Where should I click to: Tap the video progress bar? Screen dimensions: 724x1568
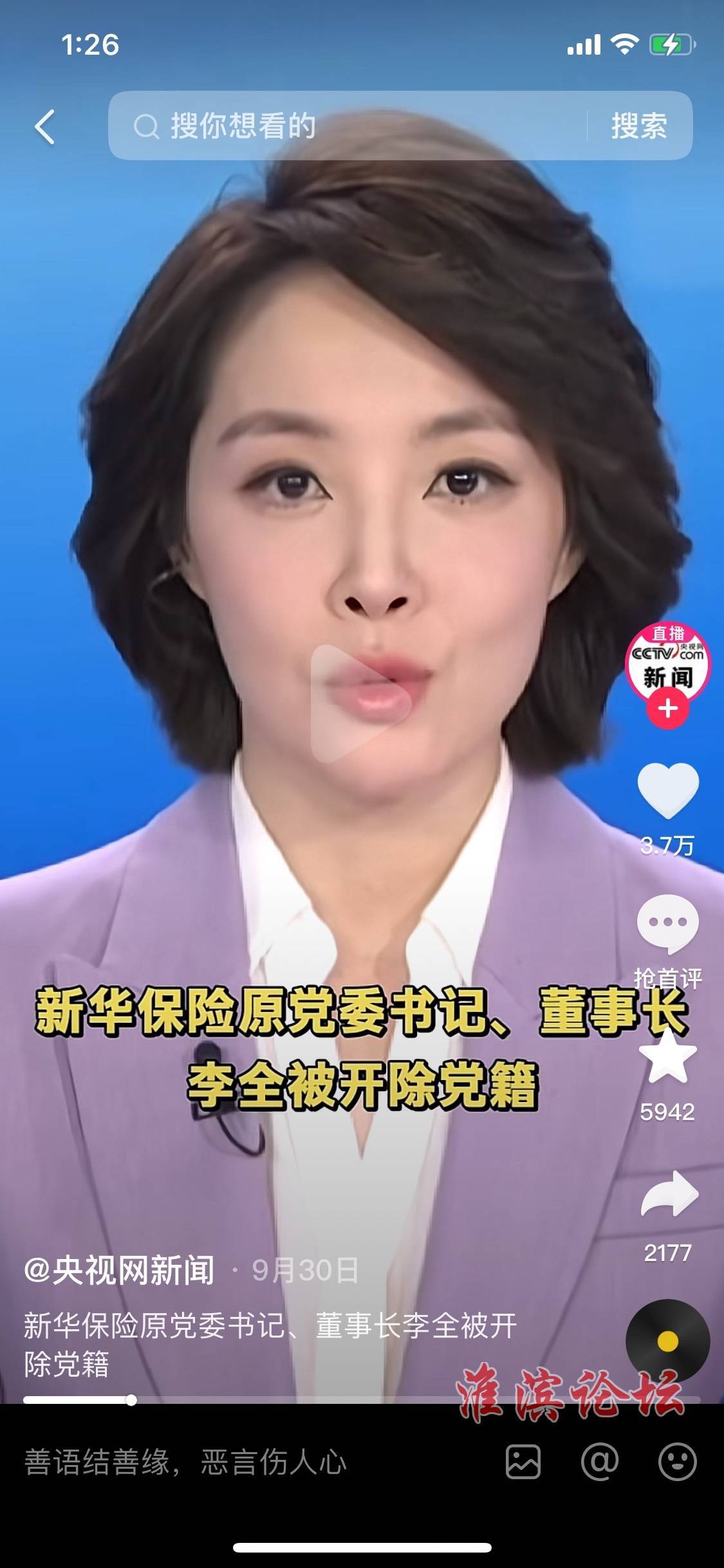coord(360,1400)
